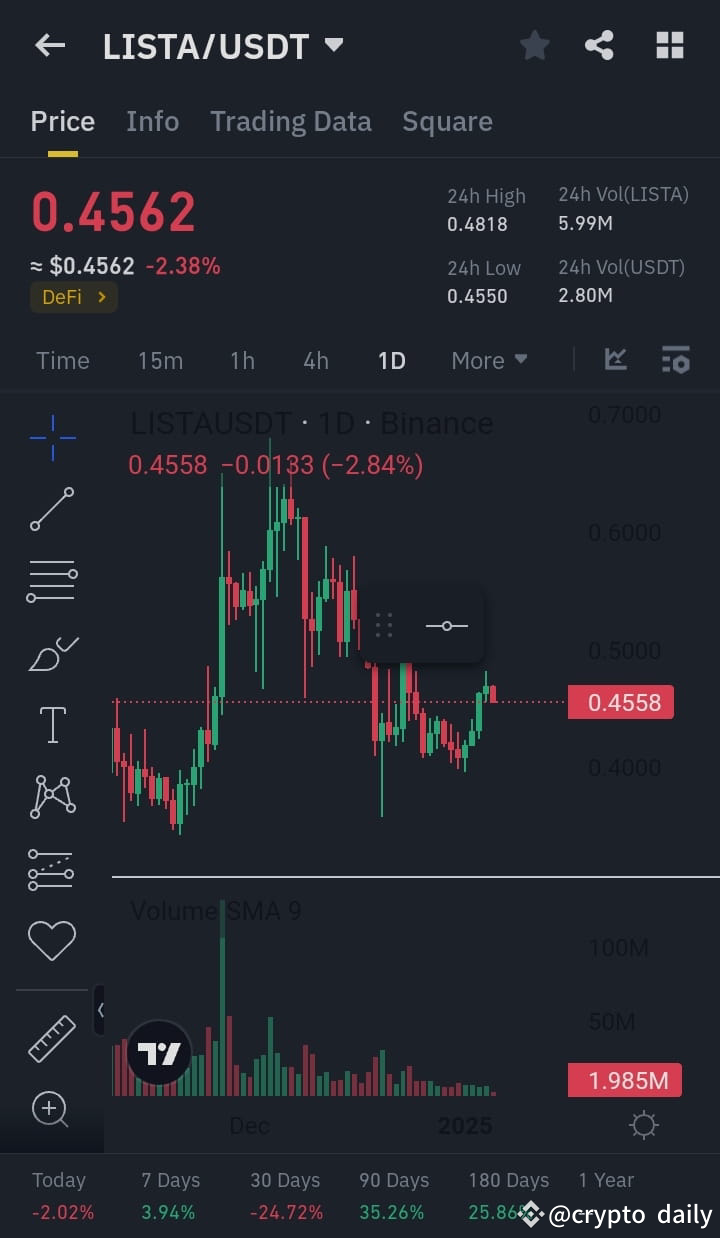The image size is (720, 1238).
Task: Switch to the Trading Data tab
Action: pos(290,121)
